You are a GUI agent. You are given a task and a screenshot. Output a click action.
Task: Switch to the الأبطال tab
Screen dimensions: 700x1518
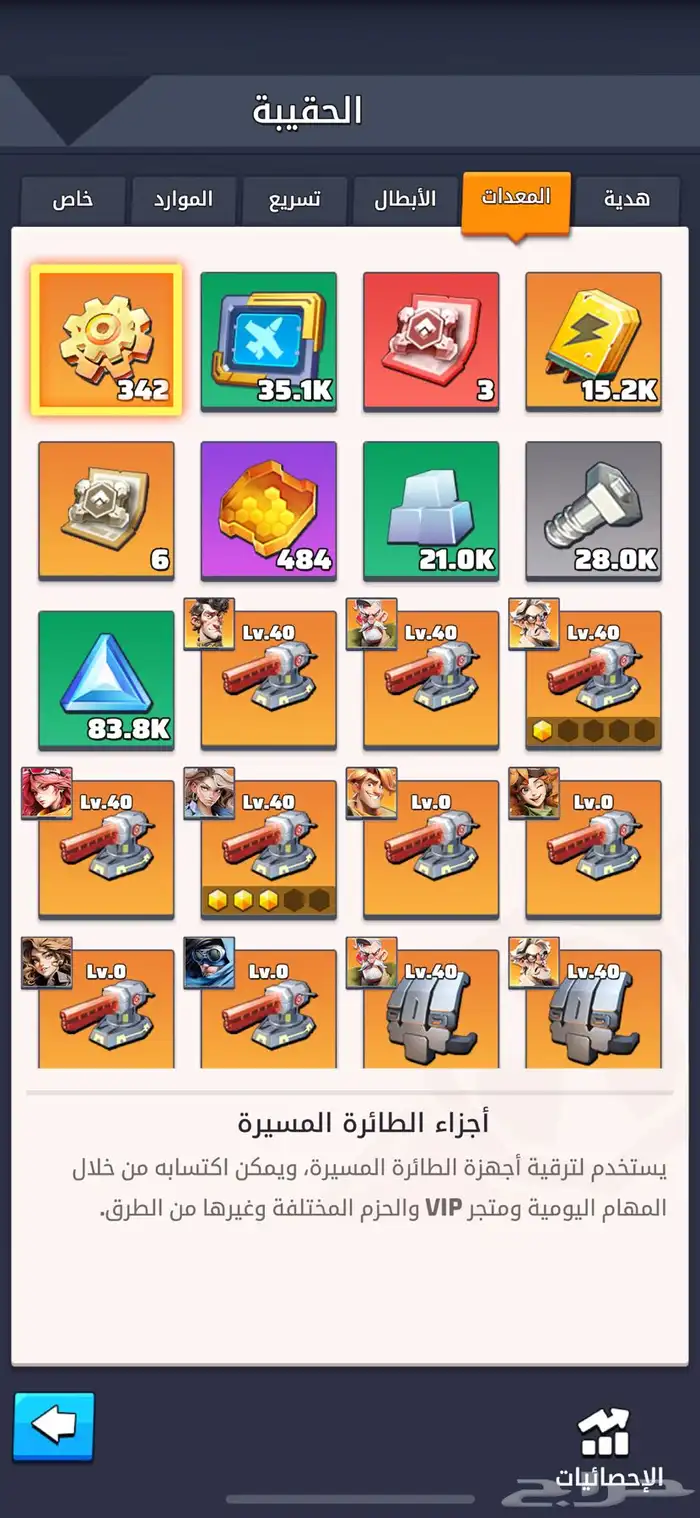(x=405, y=199)
